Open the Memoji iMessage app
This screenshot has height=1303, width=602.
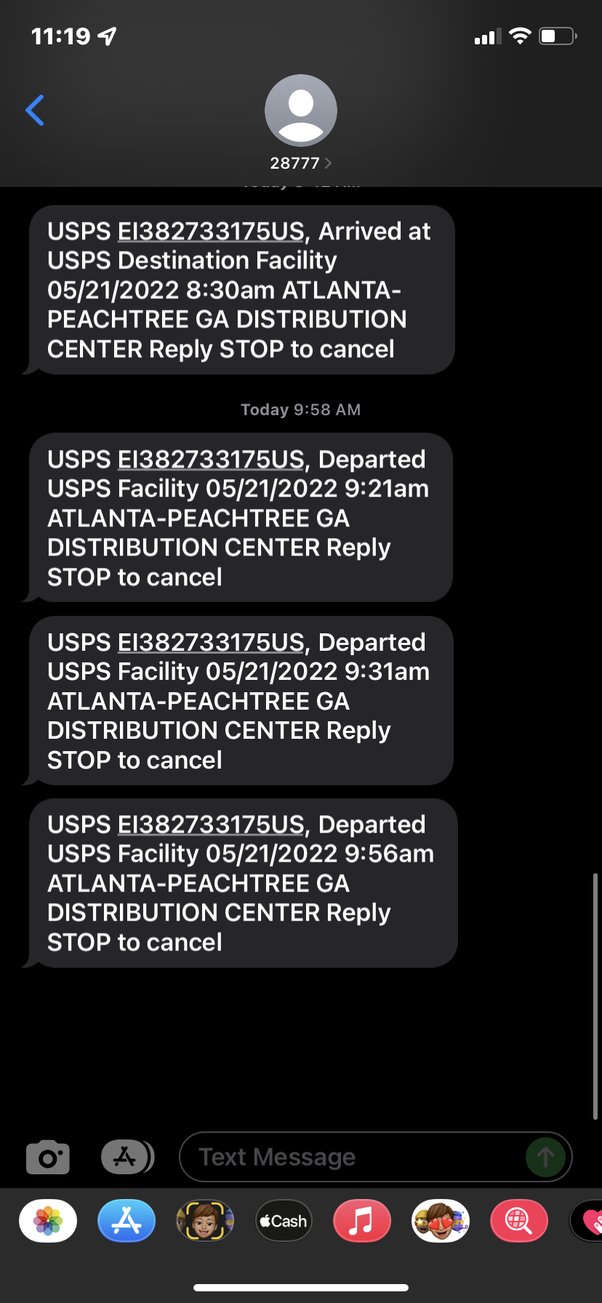tap(205, 1220)
